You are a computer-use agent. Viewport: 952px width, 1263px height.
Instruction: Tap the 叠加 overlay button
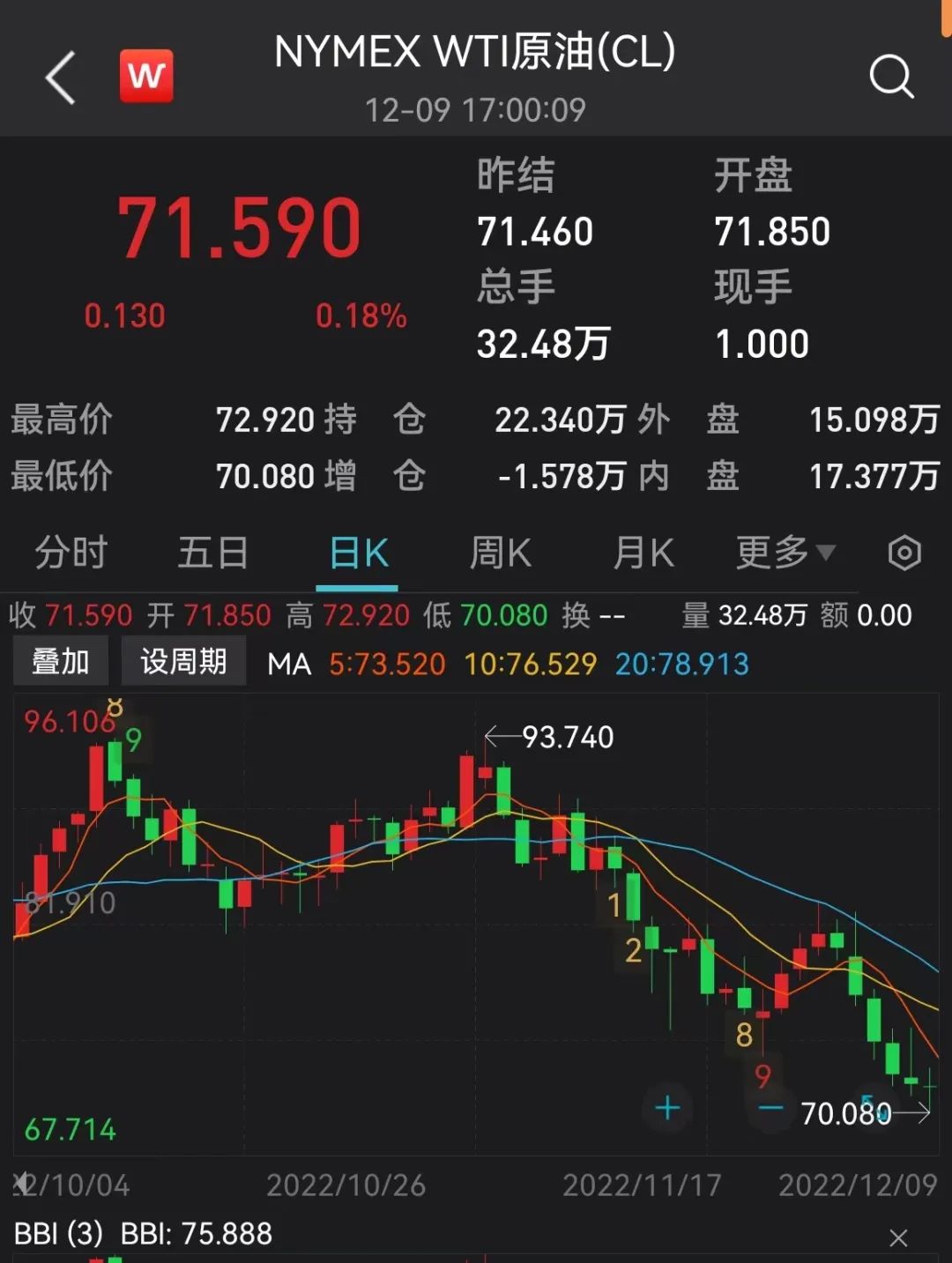point(61,661)
